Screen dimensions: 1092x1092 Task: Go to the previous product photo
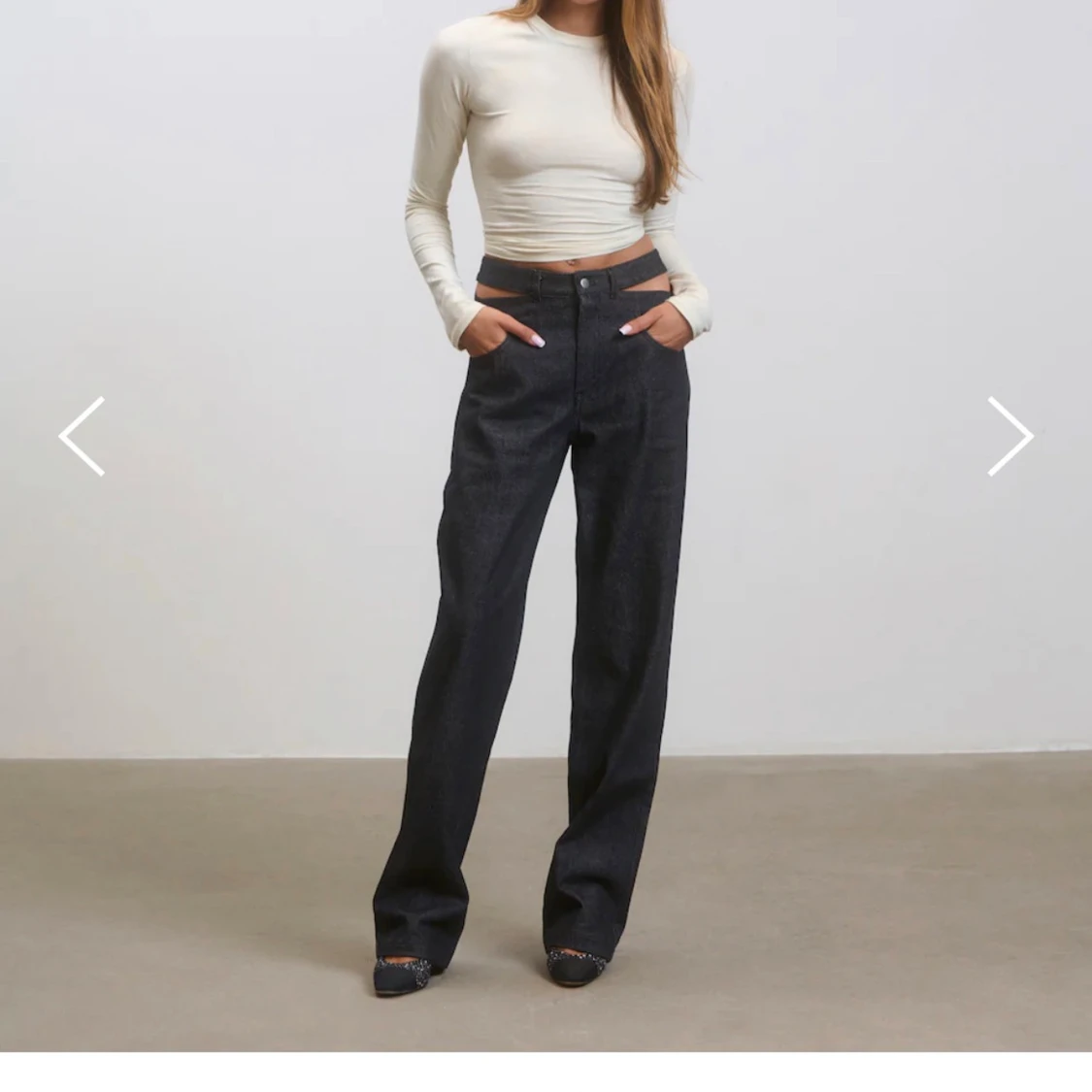[x=83, y=437]
